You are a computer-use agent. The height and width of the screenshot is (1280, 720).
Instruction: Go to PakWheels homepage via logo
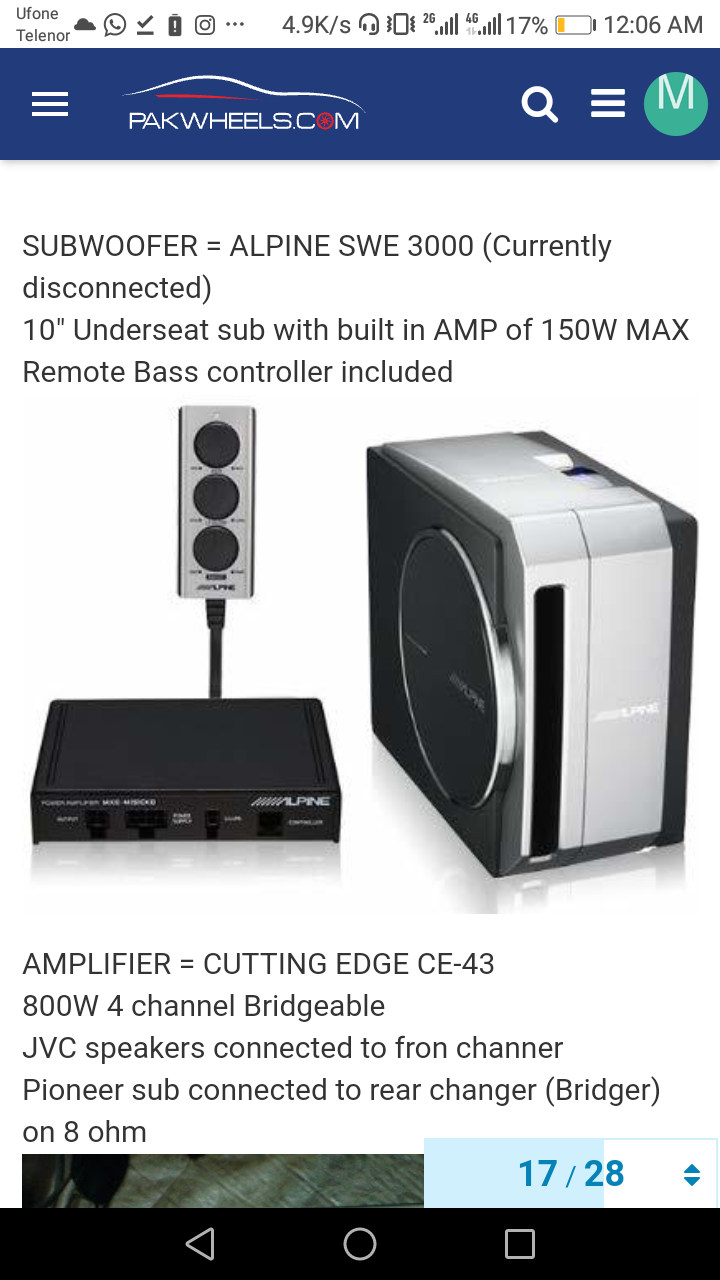[244, 103]
